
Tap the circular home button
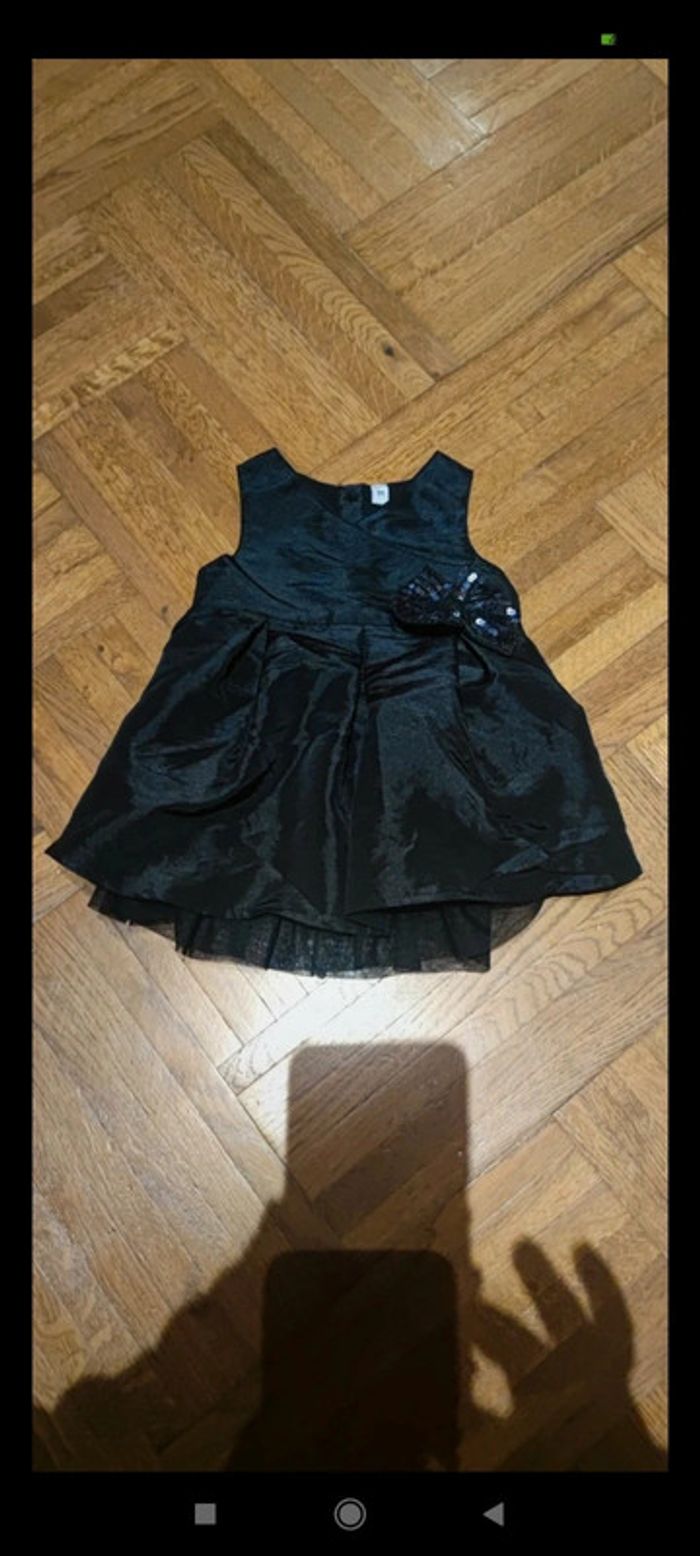pos(349,1514)
